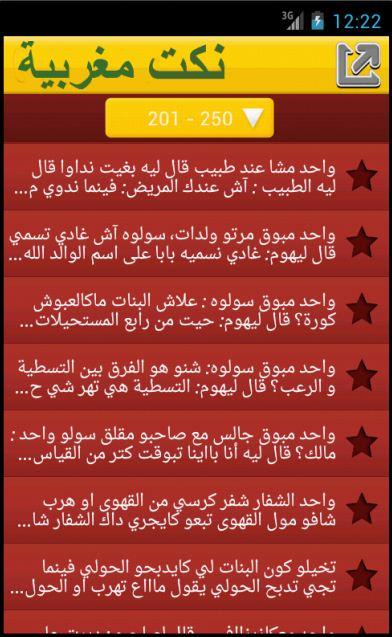The image size is (392, 637).
Task: Open the joke about البنات ماكالعبوش كورة
Action: 196,310
